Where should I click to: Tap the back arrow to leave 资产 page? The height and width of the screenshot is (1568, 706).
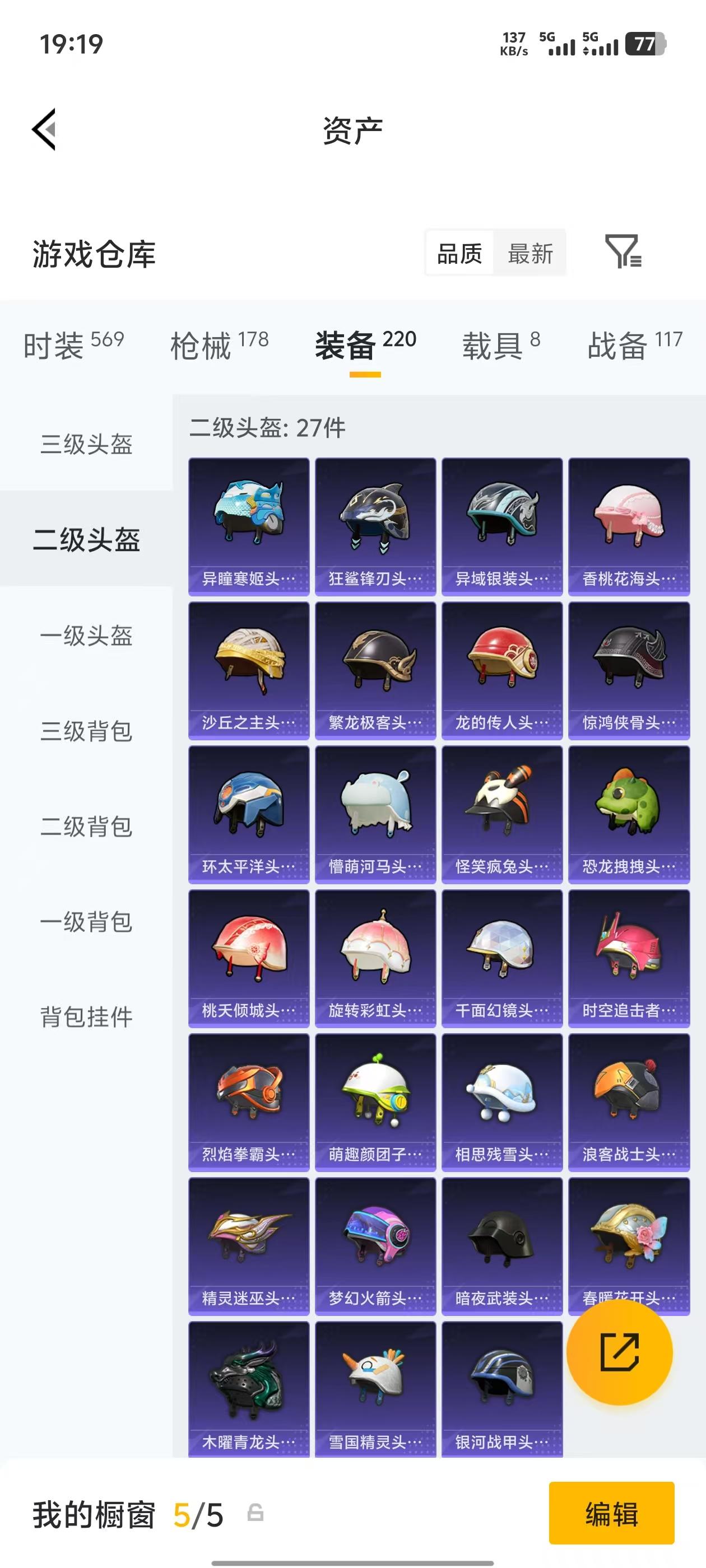[44, 130]
